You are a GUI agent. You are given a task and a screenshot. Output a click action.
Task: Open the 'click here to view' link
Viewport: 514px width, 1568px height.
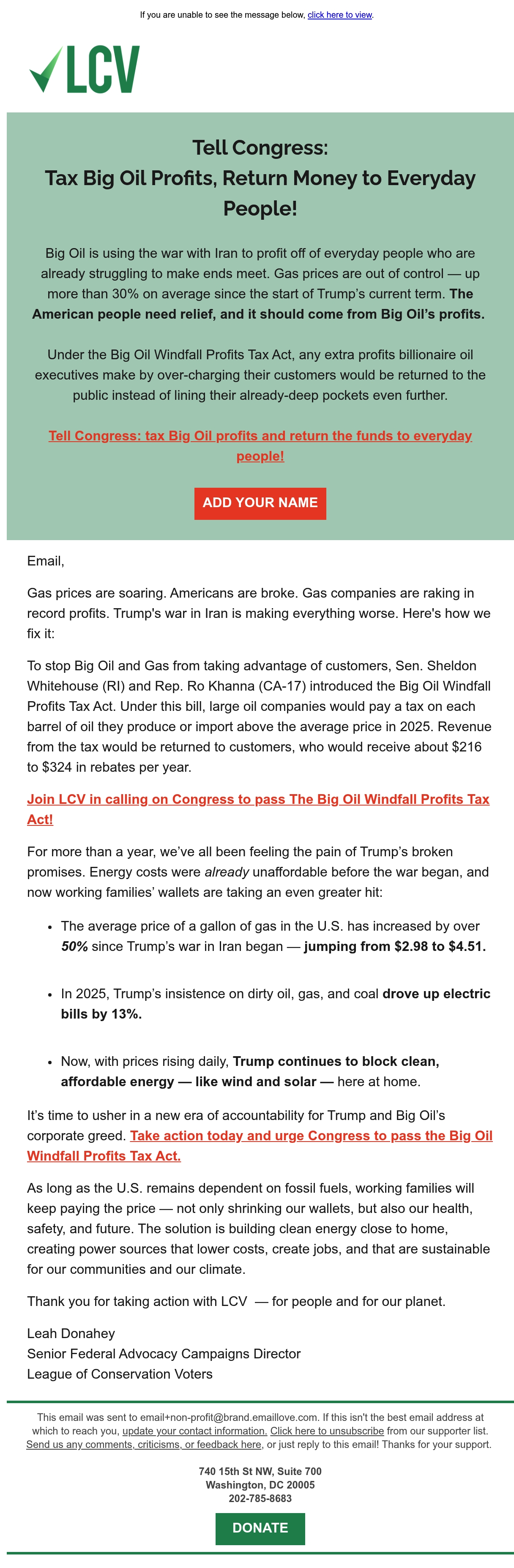coord(339,15)
